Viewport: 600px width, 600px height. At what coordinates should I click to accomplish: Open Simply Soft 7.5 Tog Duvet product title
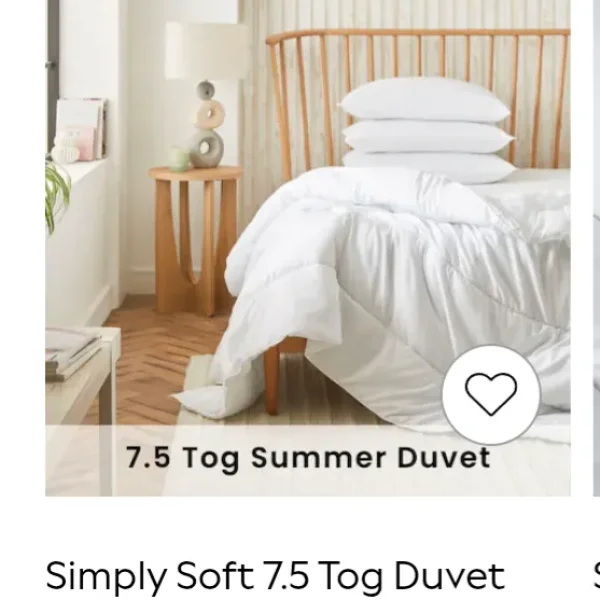275,577
